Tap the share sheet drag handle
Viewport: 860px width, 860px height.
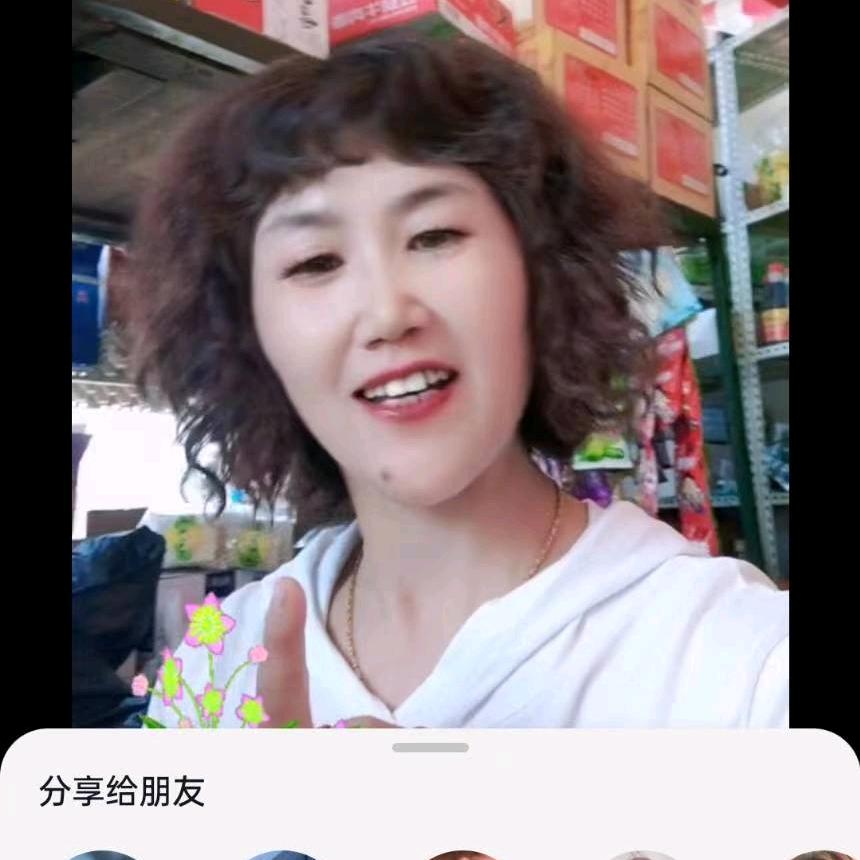pyautogui.click(x=430, y=747)
